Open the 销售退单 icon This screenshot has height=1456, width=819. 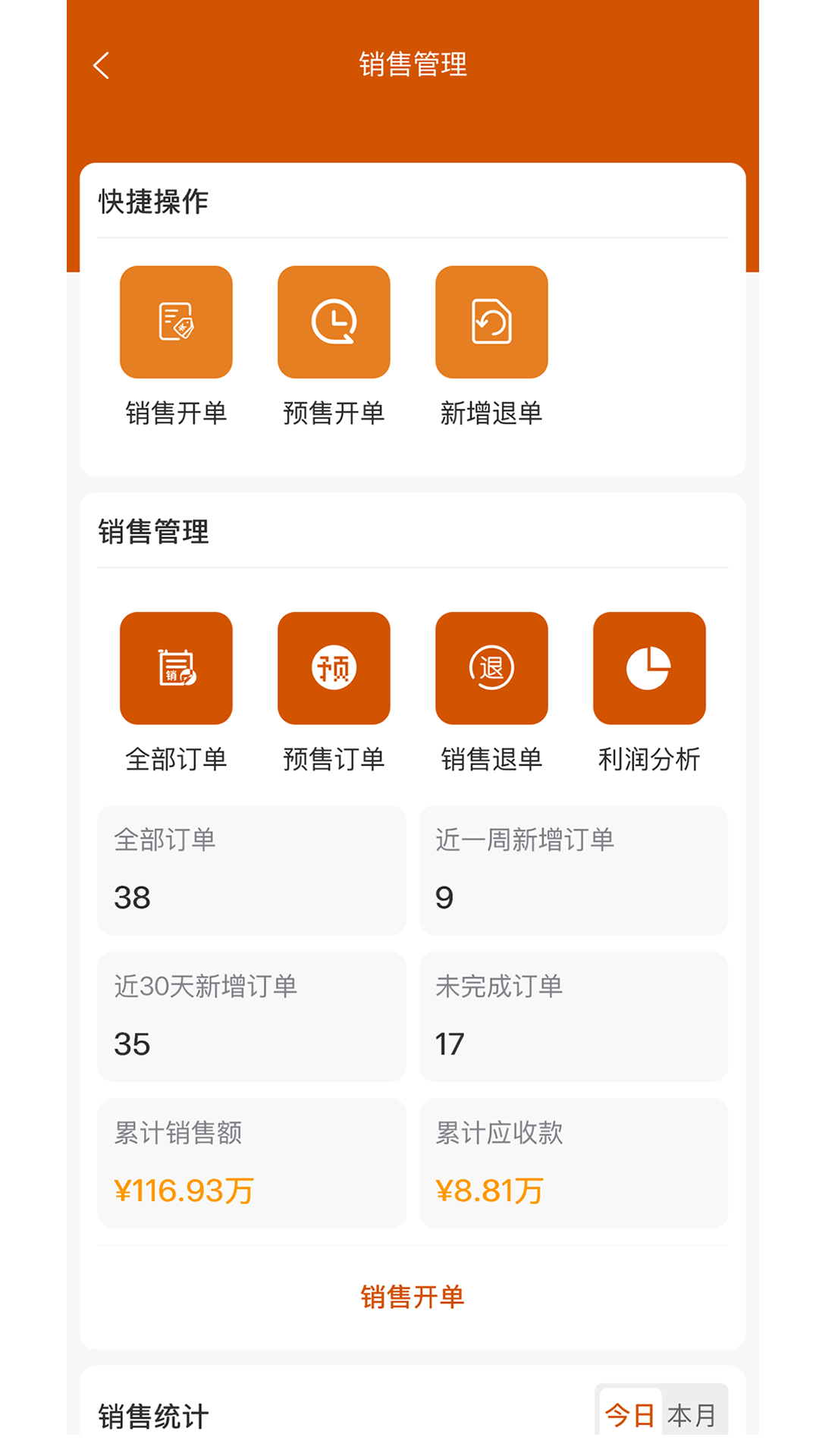click(x=491, y=668)
